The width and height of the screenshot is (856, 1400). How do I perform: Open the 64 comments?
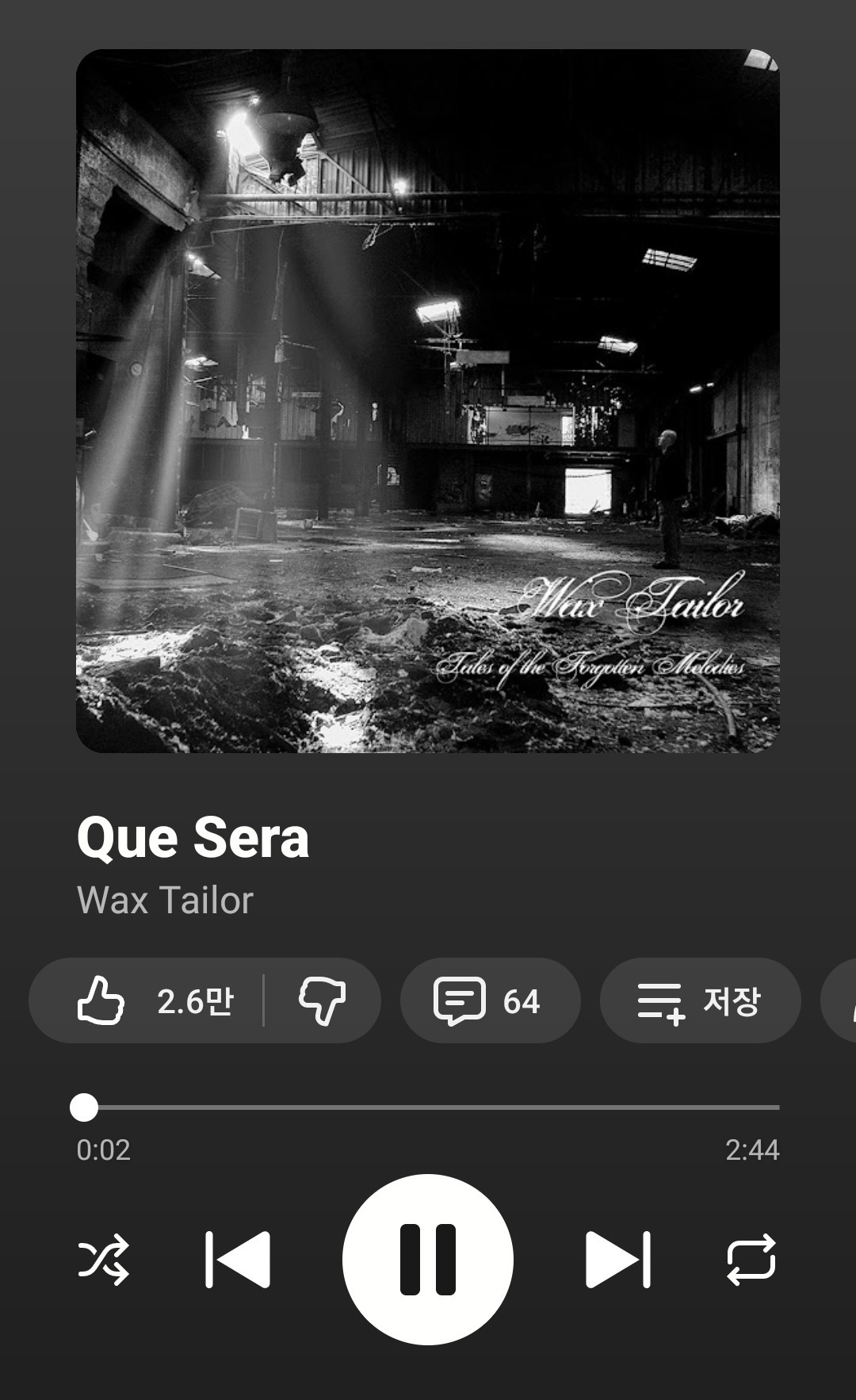pyautogui.click(x=490, y=1000)
